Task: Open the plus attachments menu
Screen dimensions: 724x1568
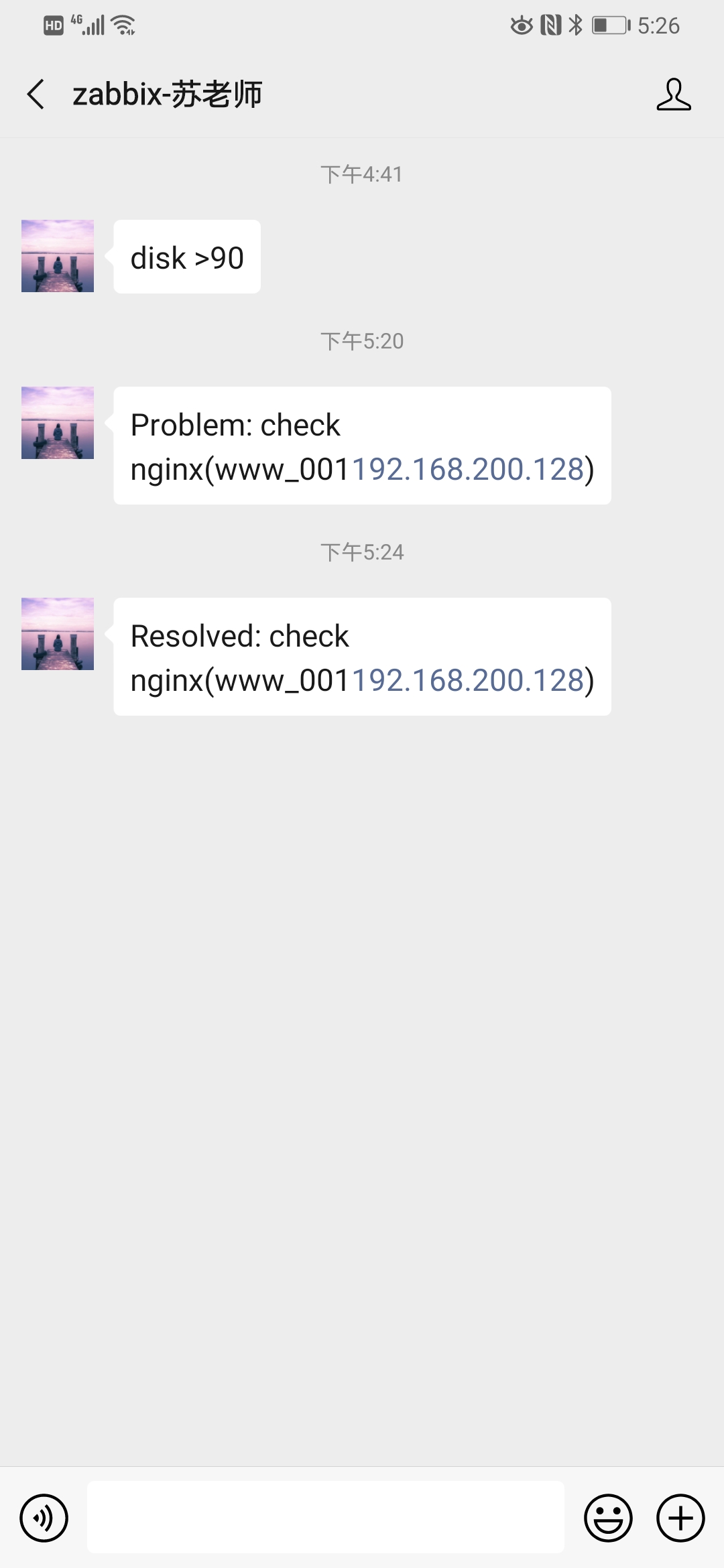Action: [x=680, y=1518]
